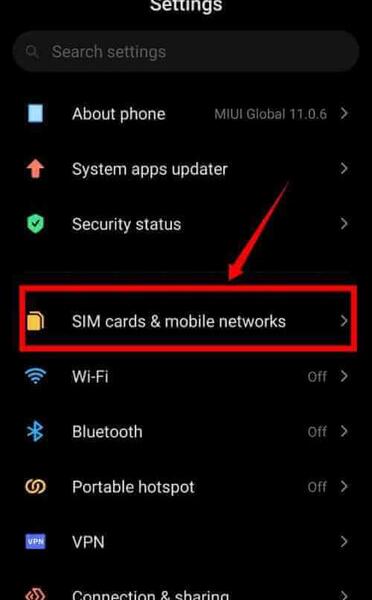Open VPN settings
The width and height of the screenshot is (372, 600).
click(x=186, y=542)
